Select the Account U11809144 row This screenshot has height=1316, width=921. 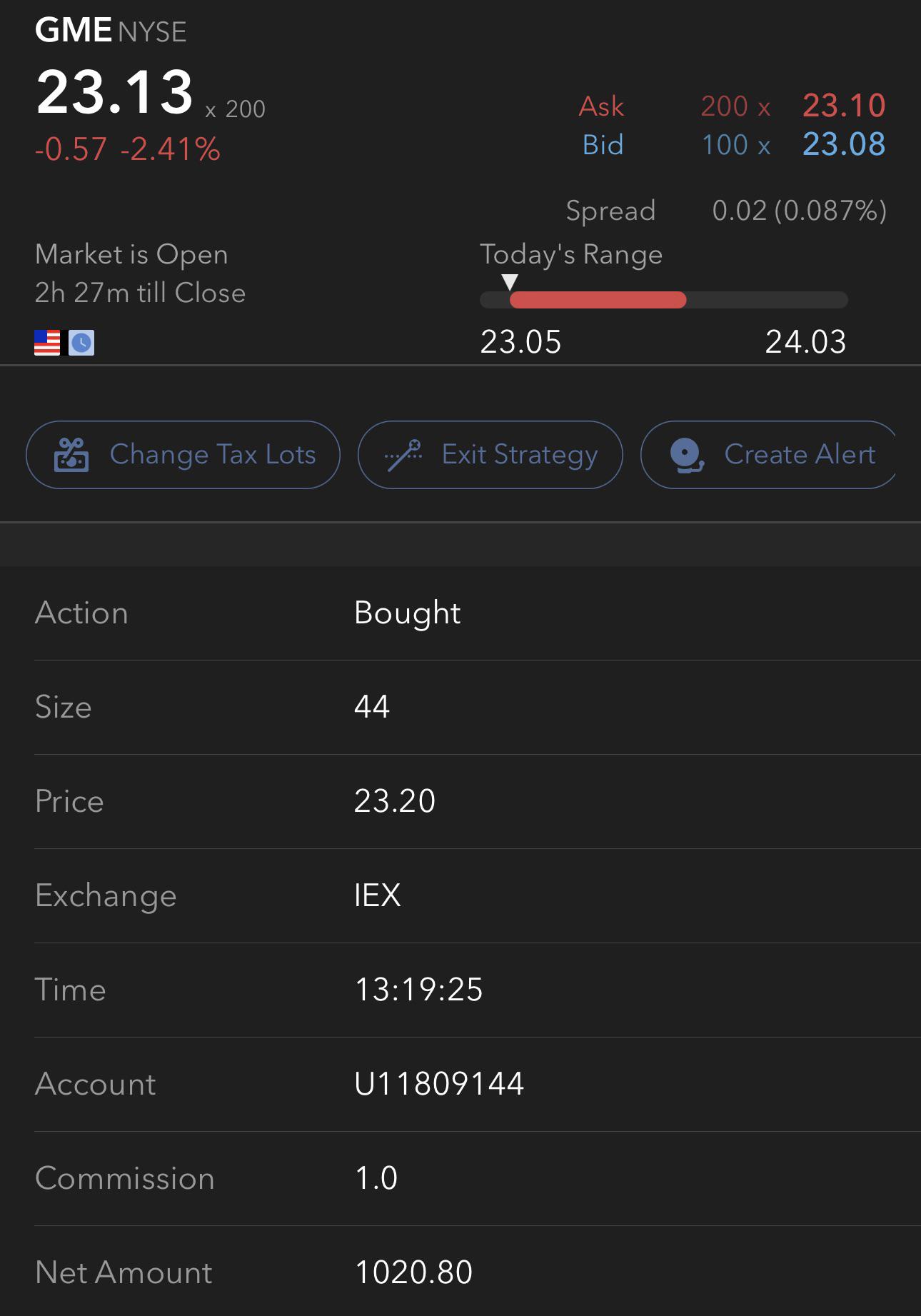click(x=441, y=1084)
